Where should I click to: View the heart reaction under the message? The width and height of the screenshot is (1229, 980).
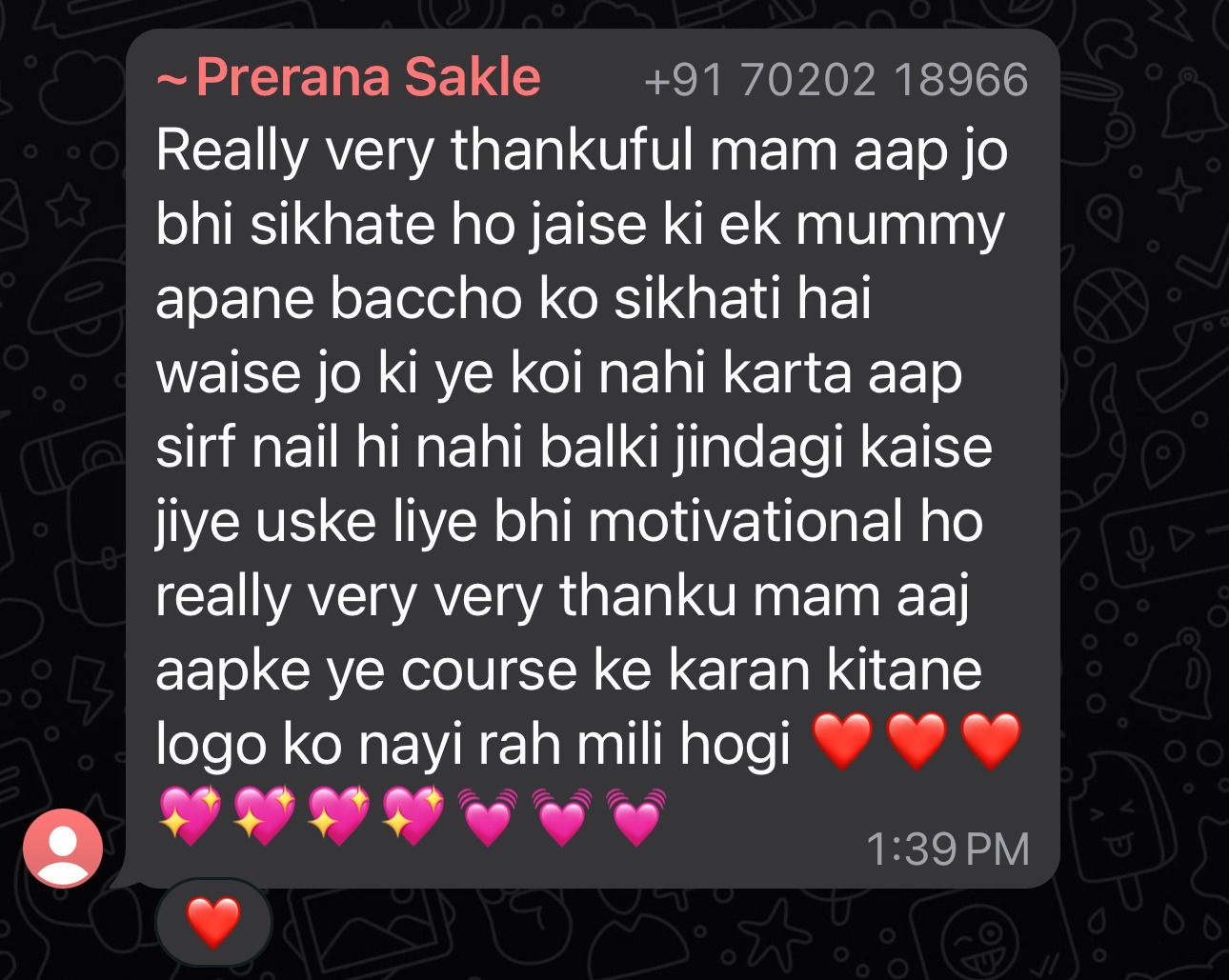pyautogui.click(x=213, y=921)
